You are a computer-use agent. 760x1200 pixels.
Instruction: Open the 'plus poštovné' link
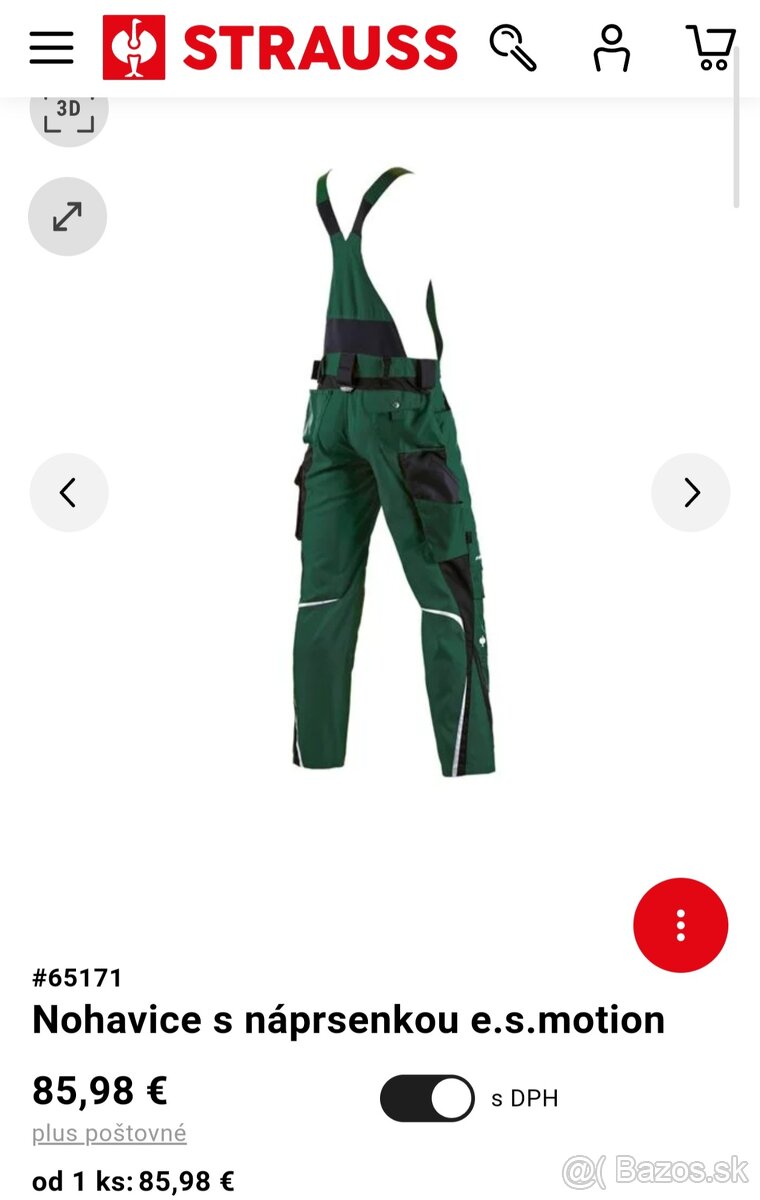109,1134
